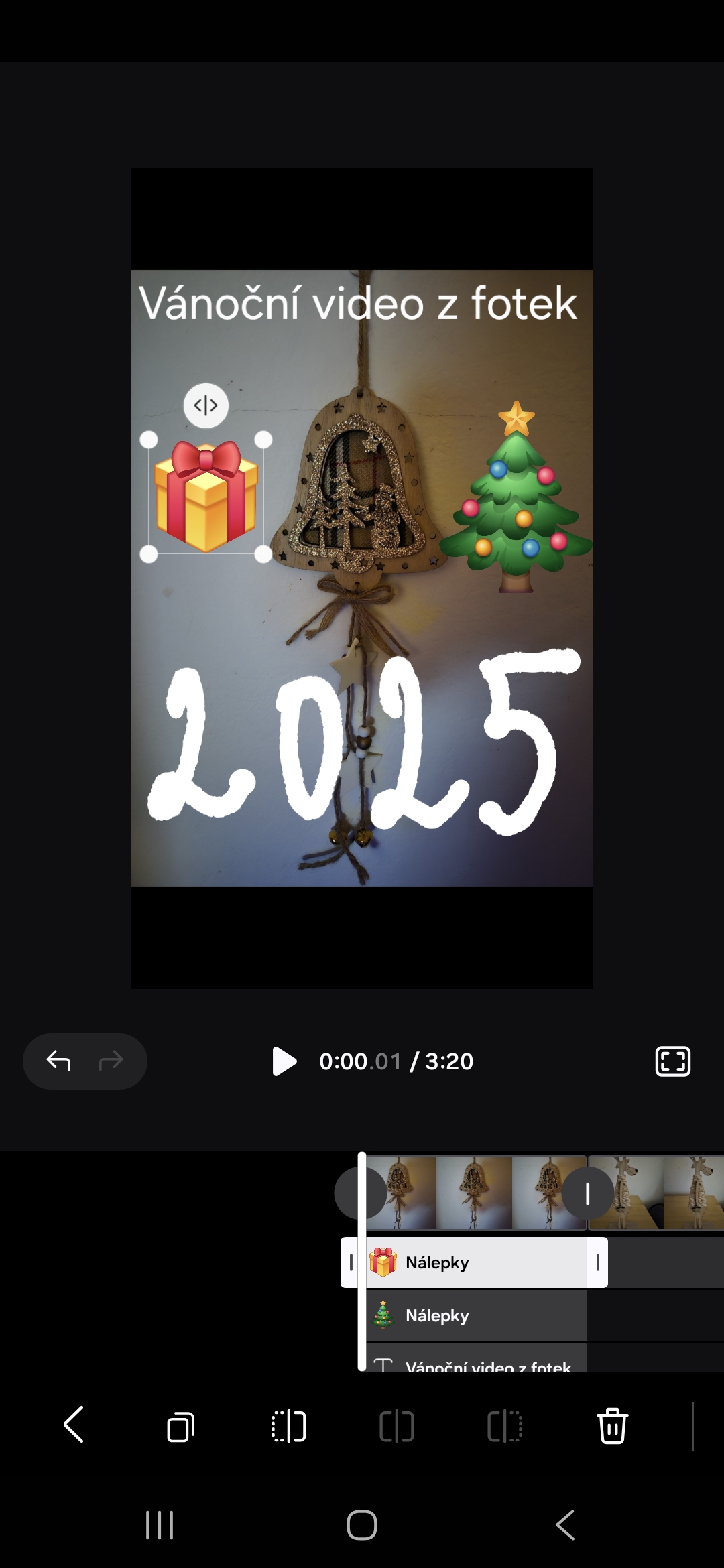The image size is (724, 1568).
Task: Play the video preview
Action: pyautogui.click(x=284, y=1061)
